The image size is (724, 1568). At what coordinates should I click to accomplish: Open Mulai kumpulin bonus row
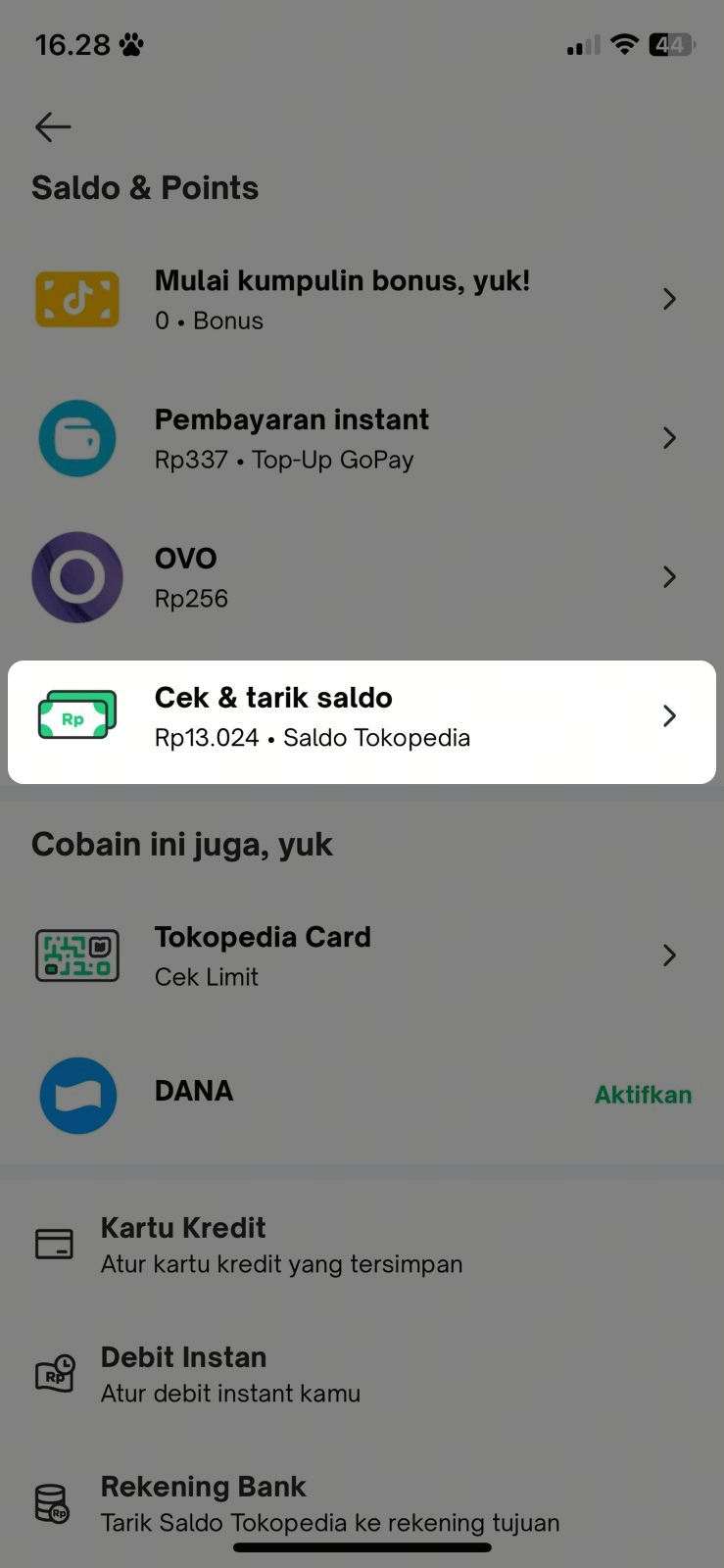[x=361, y=299]
